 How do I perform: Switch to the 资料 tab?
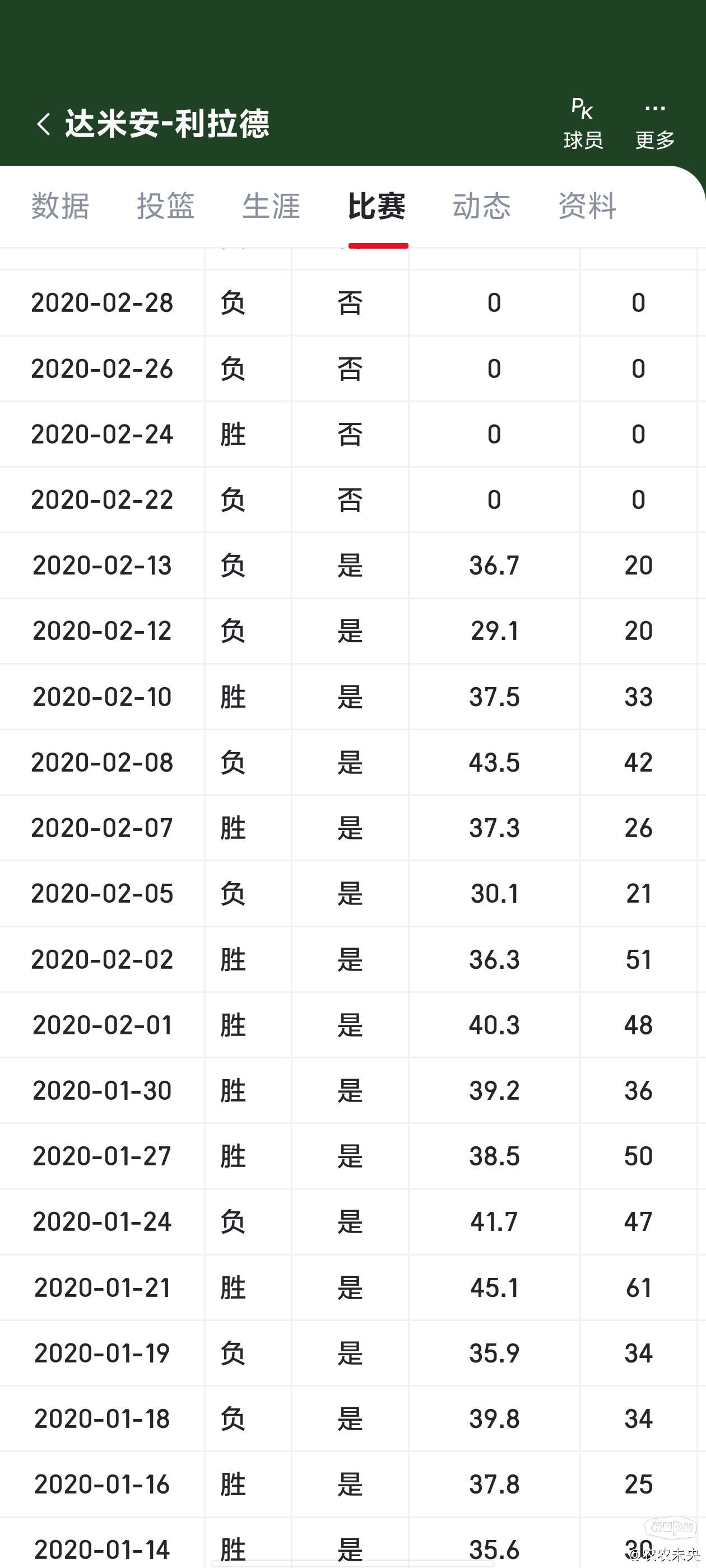coord(587,206)
